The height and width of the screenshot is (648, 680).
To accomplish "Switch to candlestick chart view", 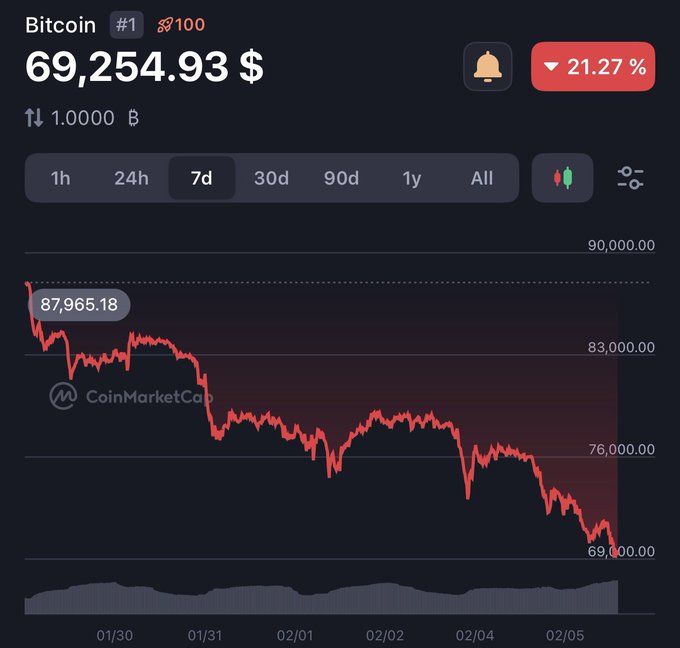I will 563,178.
